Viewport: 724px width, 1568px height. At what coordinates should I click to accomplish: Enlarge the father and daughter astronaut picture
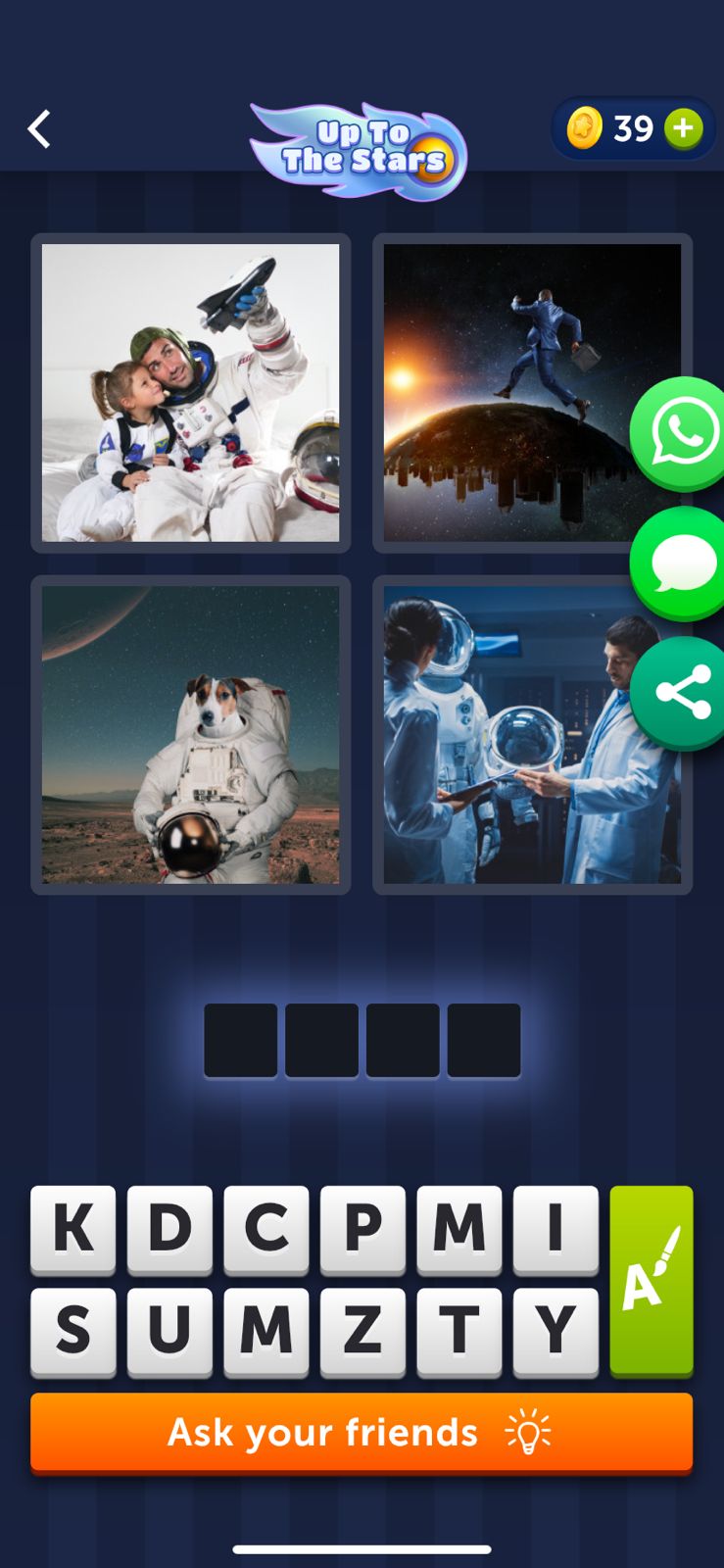[x=191, y=392]
